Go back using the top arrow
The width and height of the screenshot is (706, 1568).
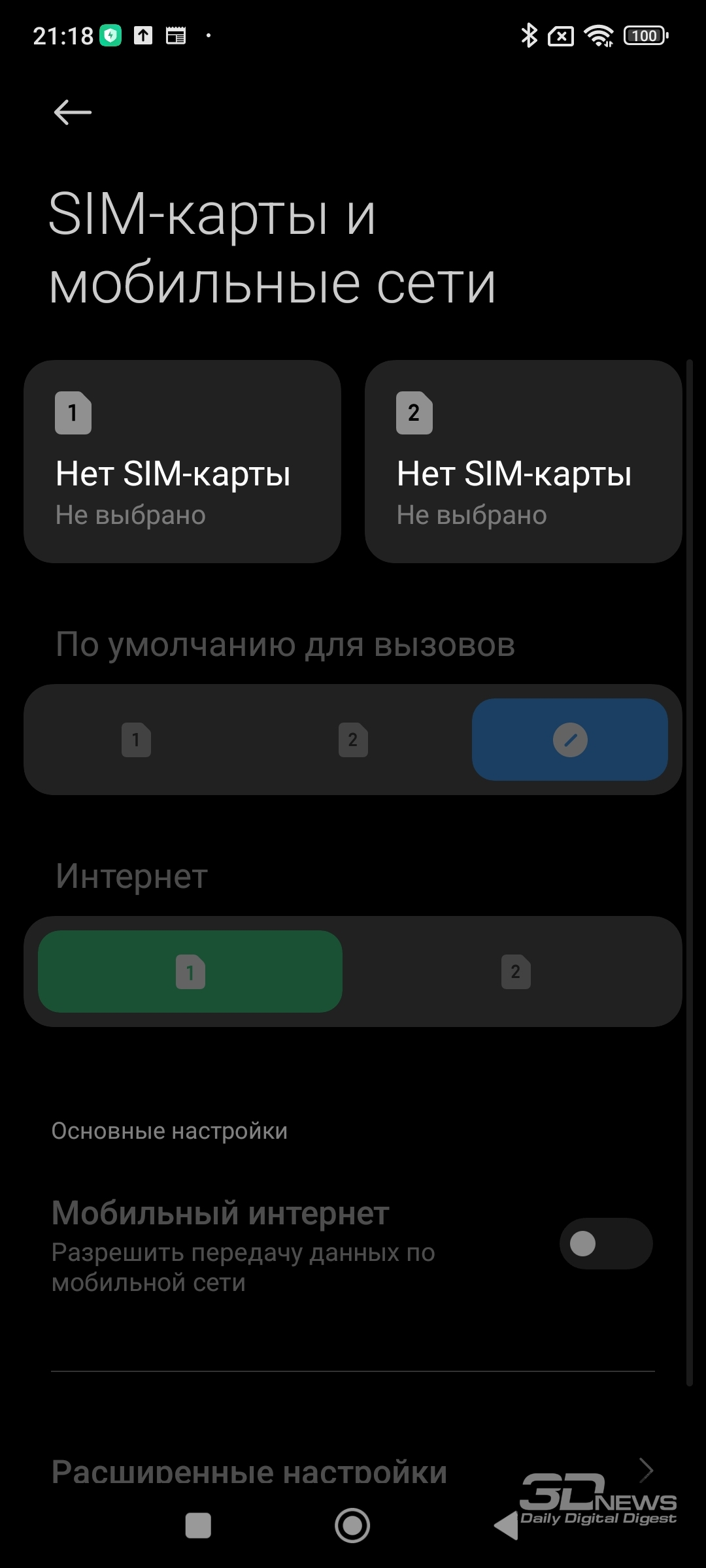point(73,112)
